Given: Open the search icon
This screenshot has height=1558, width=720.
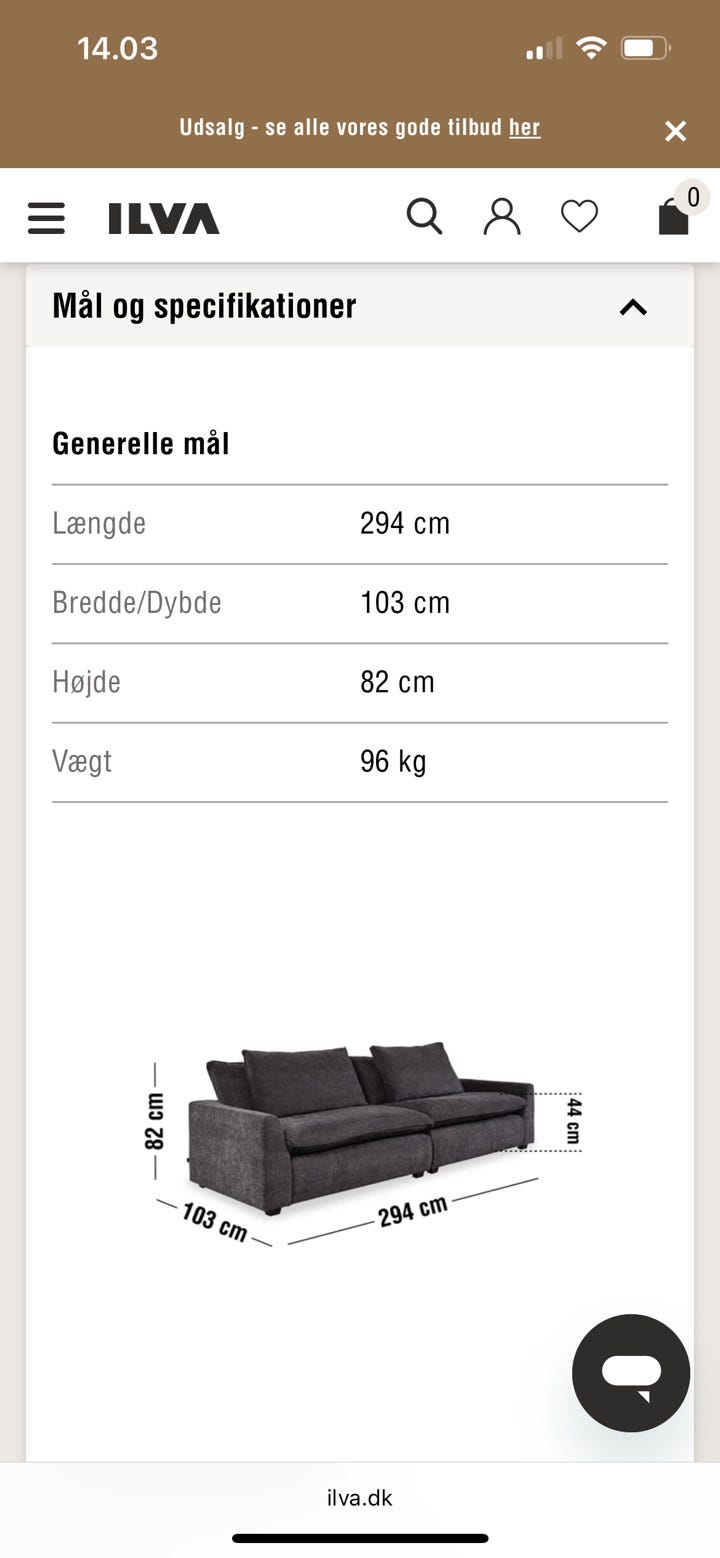Looking at the screenshot, I should [424, 216].
